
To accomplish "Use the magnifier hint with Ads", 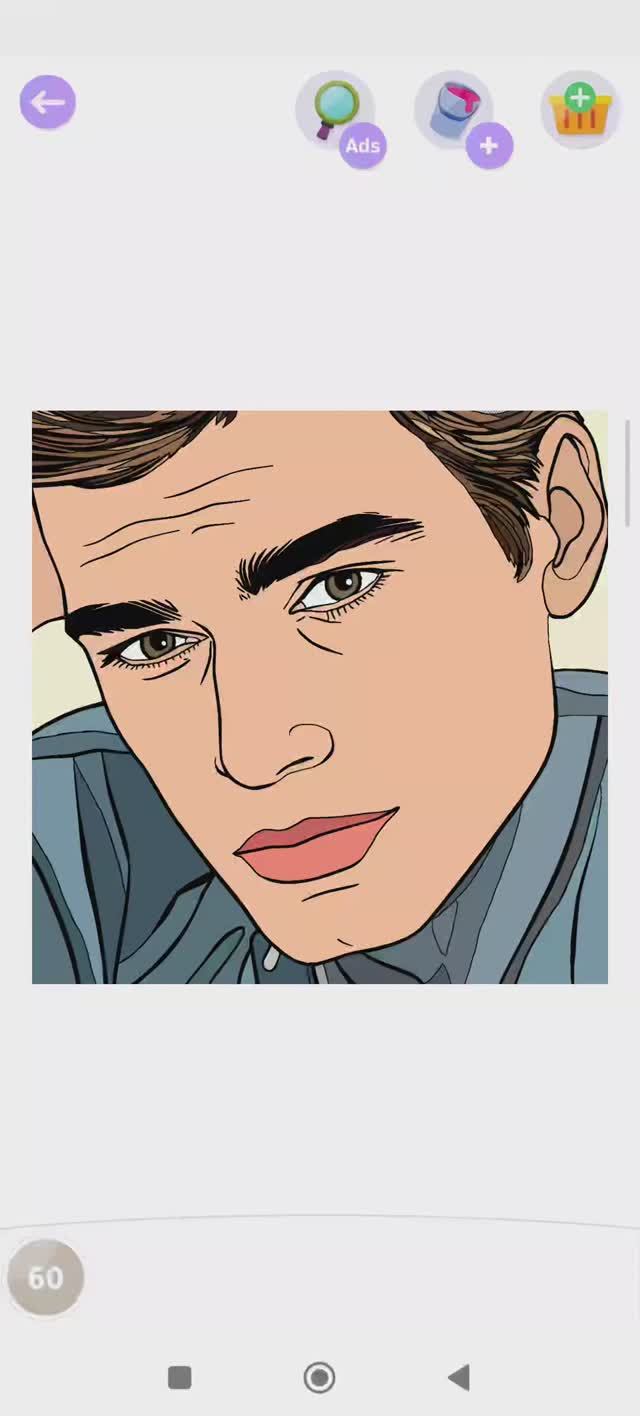I will coord(337,110).
